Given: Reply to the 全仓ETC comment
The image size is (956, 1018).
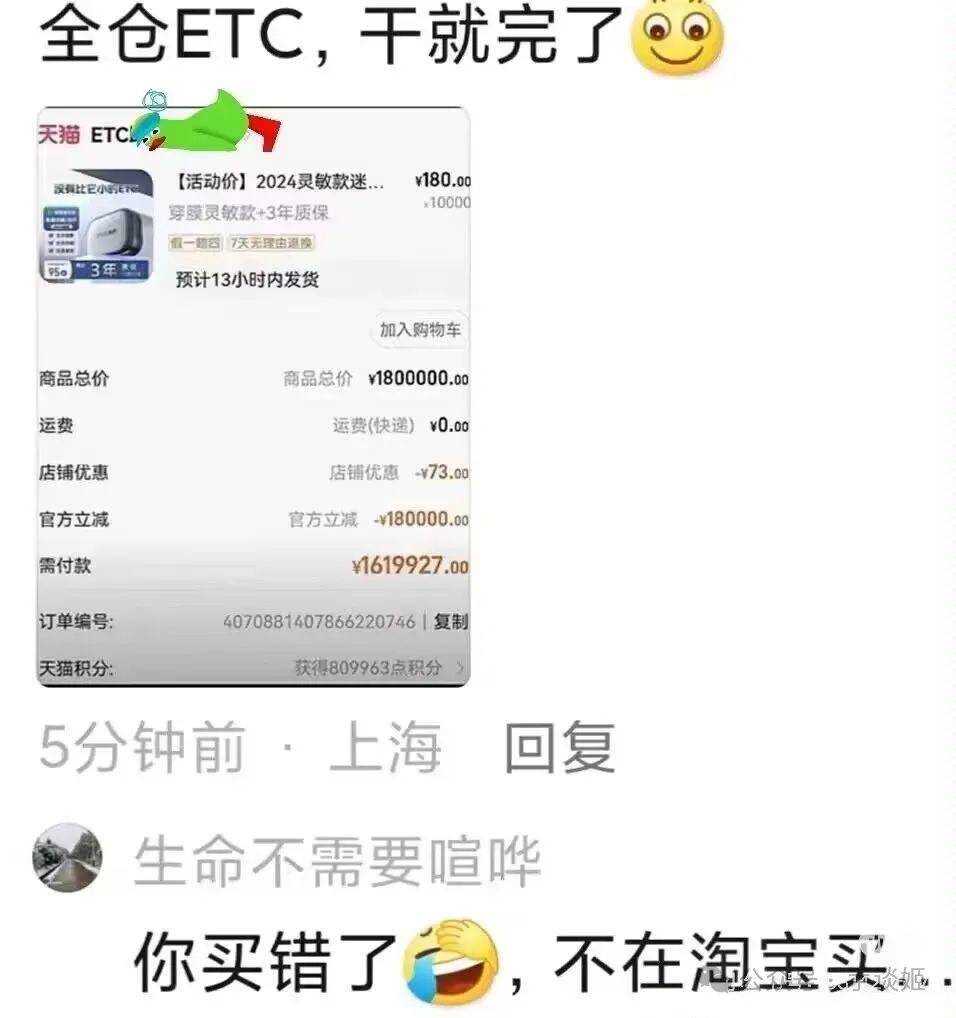Looking at the screenshot, I should tap(558, 748).
